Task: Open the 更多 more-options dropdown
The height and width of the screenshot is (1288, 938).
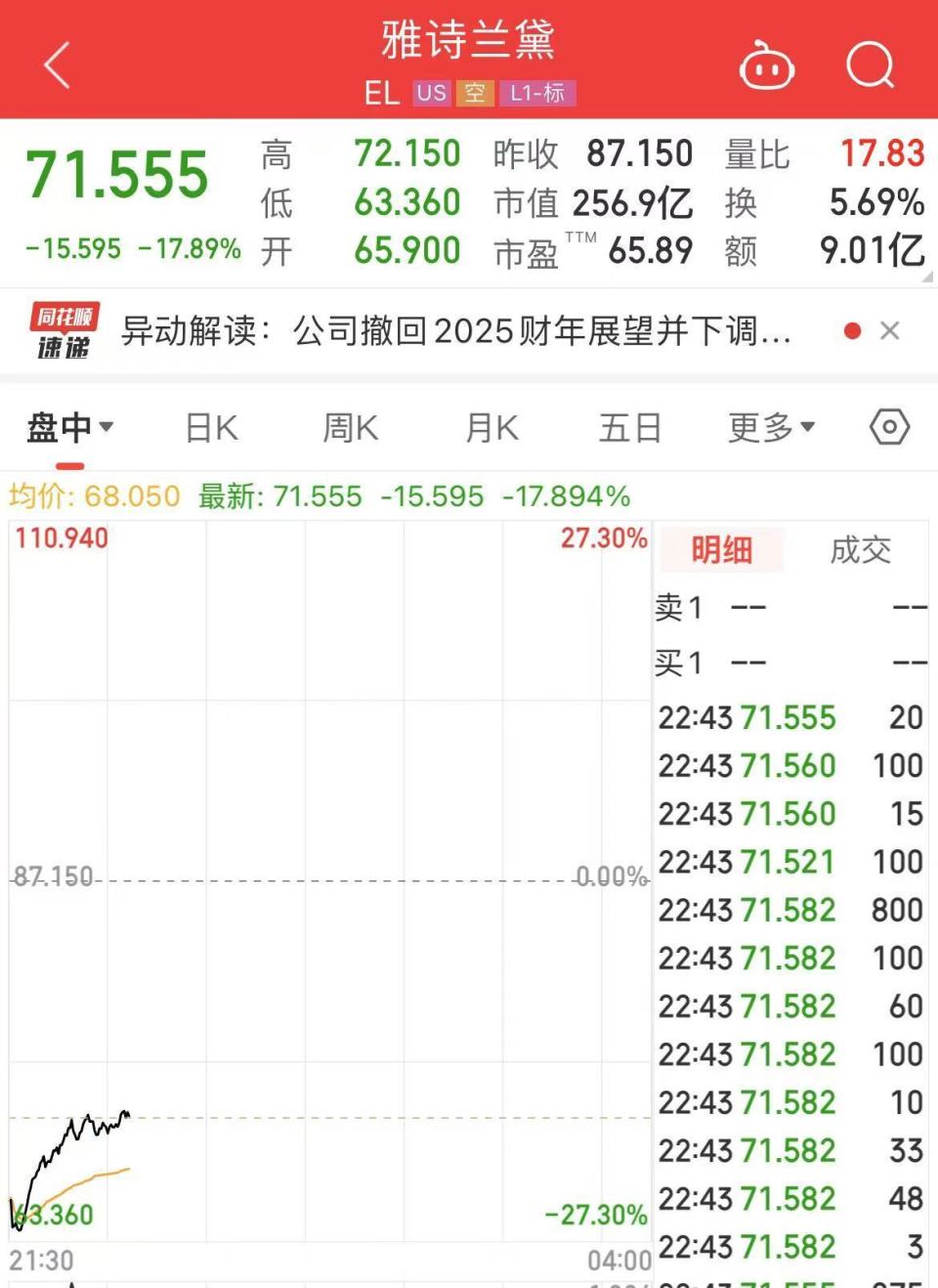Action: (x=771, y=427)
